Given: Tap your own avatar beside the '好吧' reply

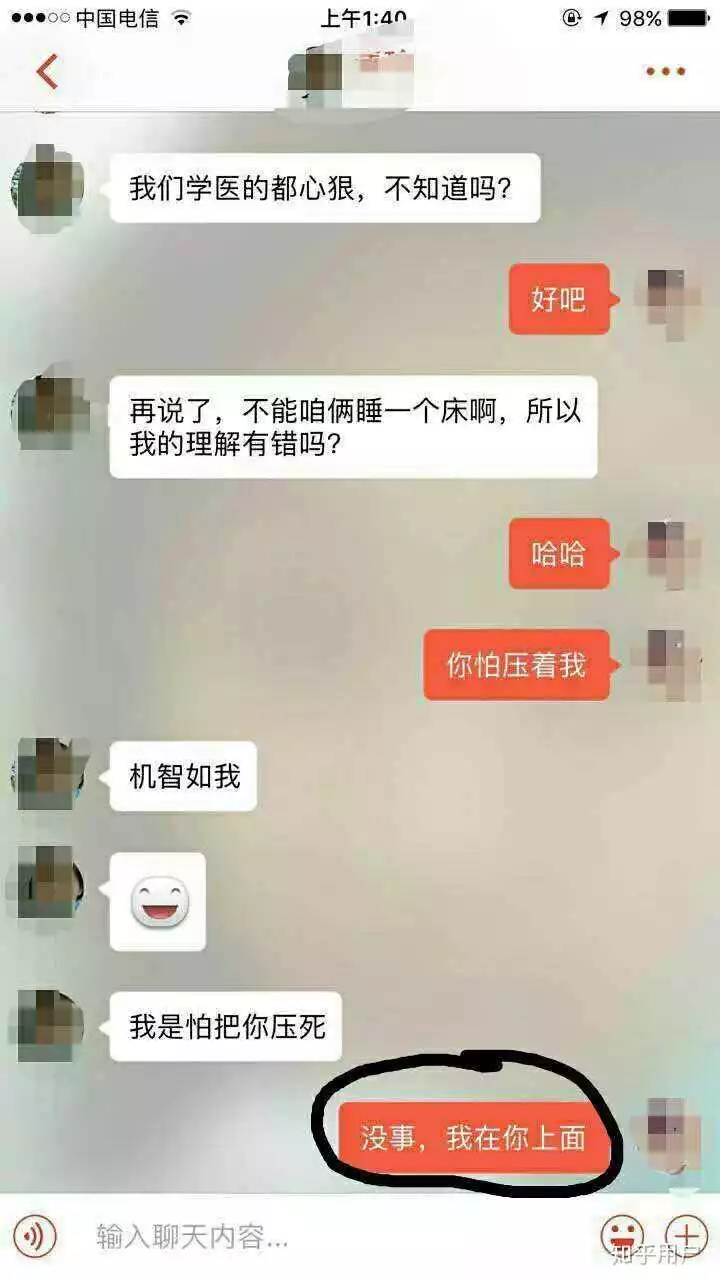Looking at the screenshot, I should click(x=666, y=298).
